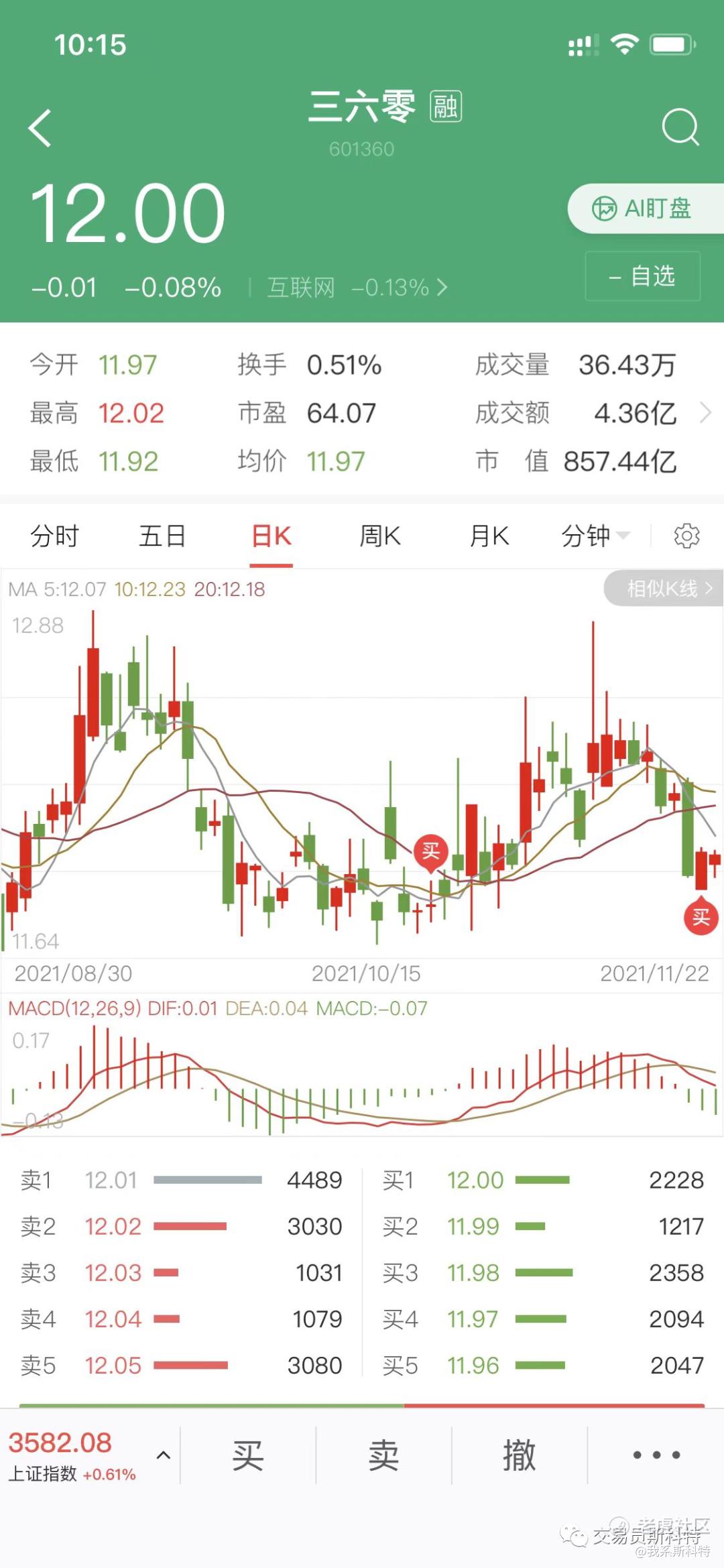724x1568 pixels.
Task: Open the 分钟 interval dropdown
Action: 596,536
